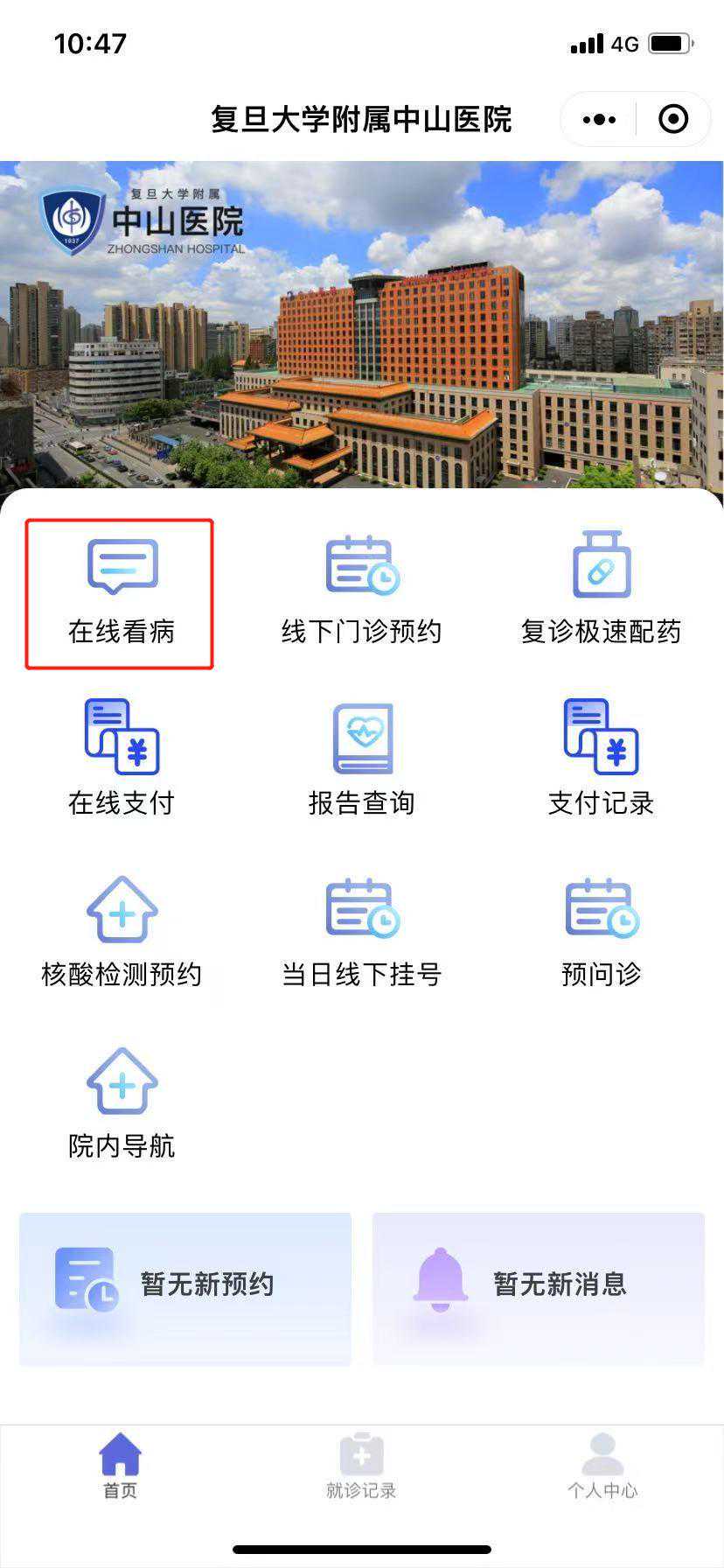Switch to the 就诊记录 tab
This screenshot has width=724, height=1568.
click(361, 1466)
